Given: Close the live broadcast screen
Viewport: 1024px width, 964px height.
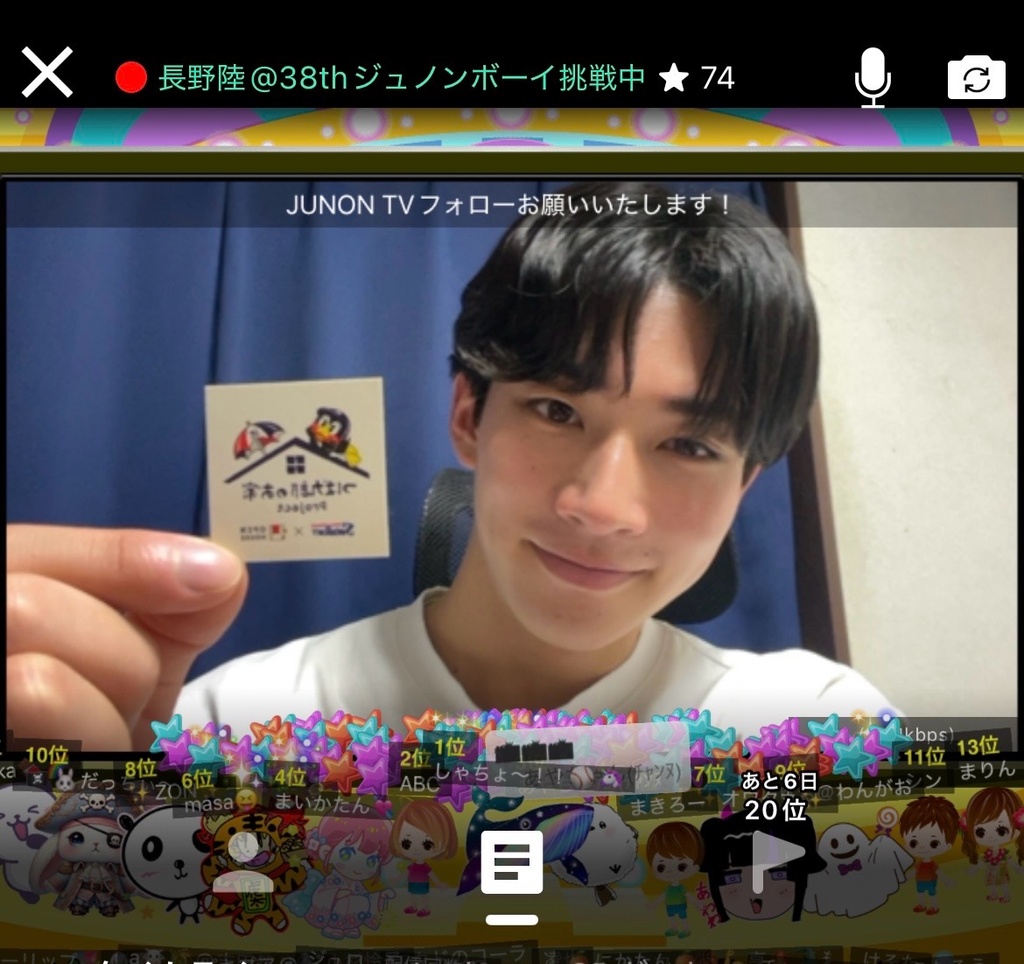Looking at the screenshot, I should click(47, 73).
